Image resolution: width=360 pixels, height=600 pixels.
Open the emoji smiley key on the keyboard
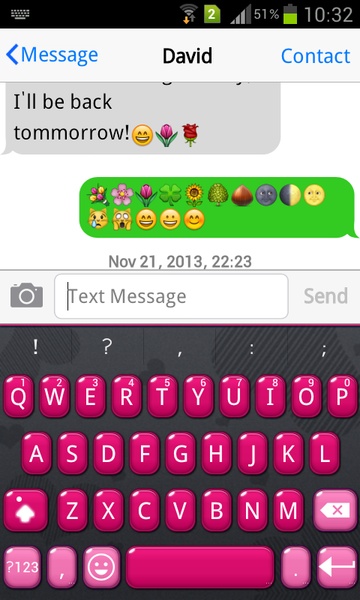coord(101,567)
